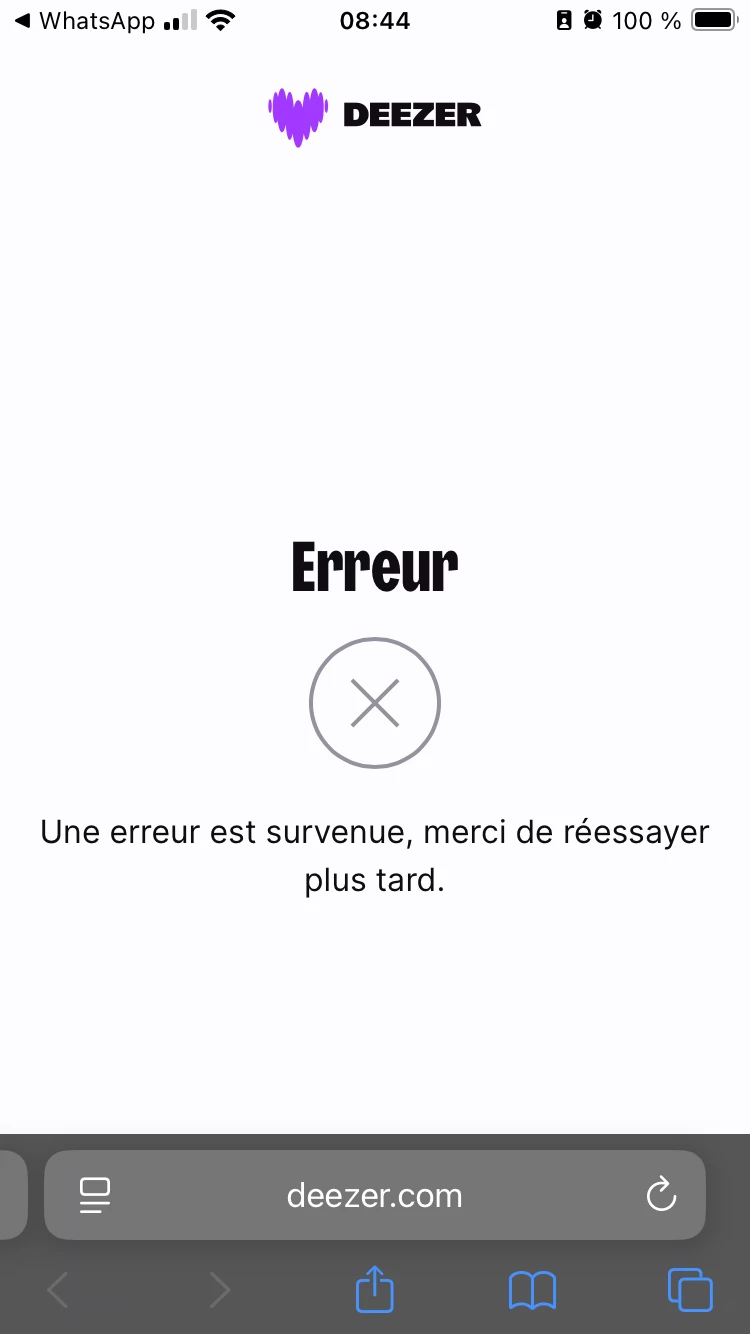Open Safari bookmarks

pos(532,1290)
